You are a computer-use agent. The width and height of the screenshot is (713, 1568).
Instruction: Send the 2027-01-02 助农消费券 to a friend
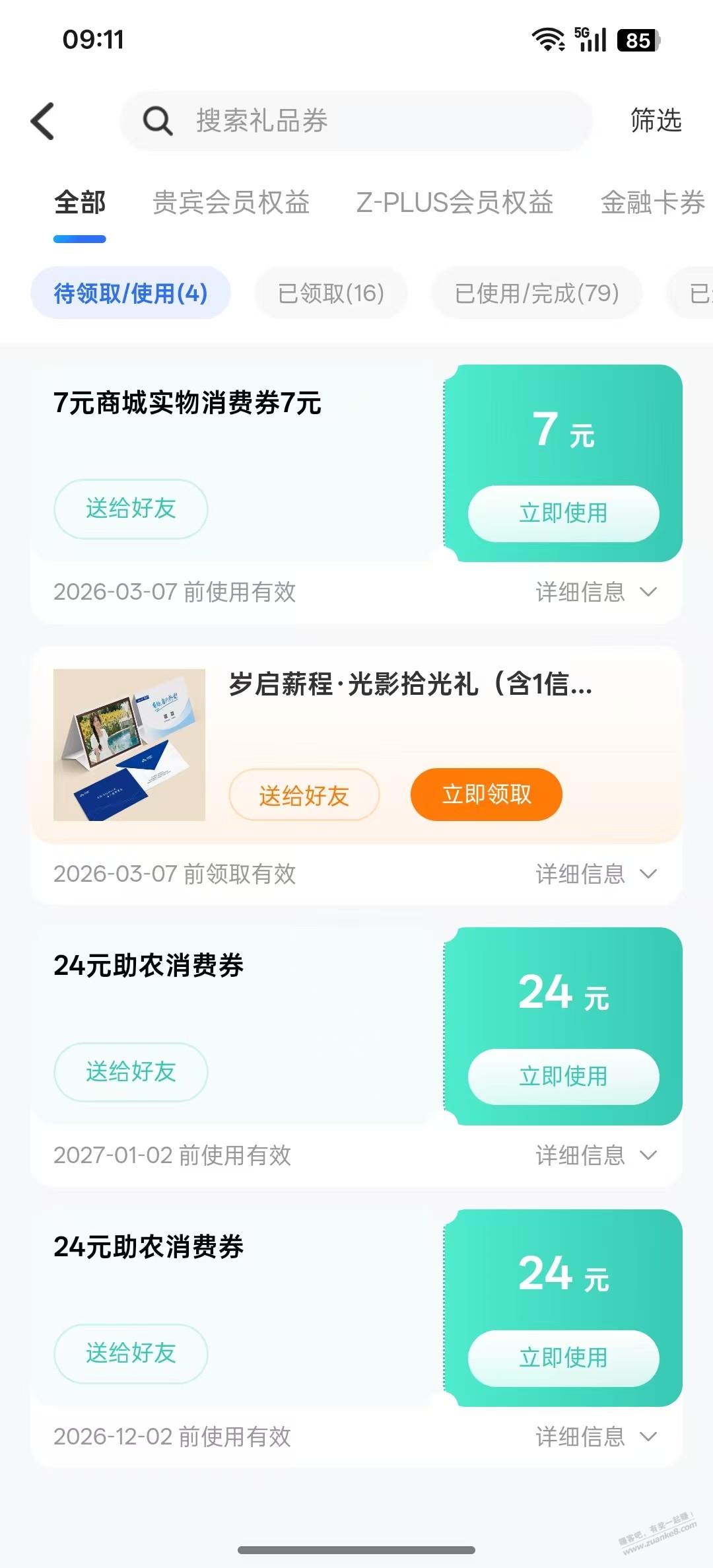pyautogui.click(x=131, y=1072)
